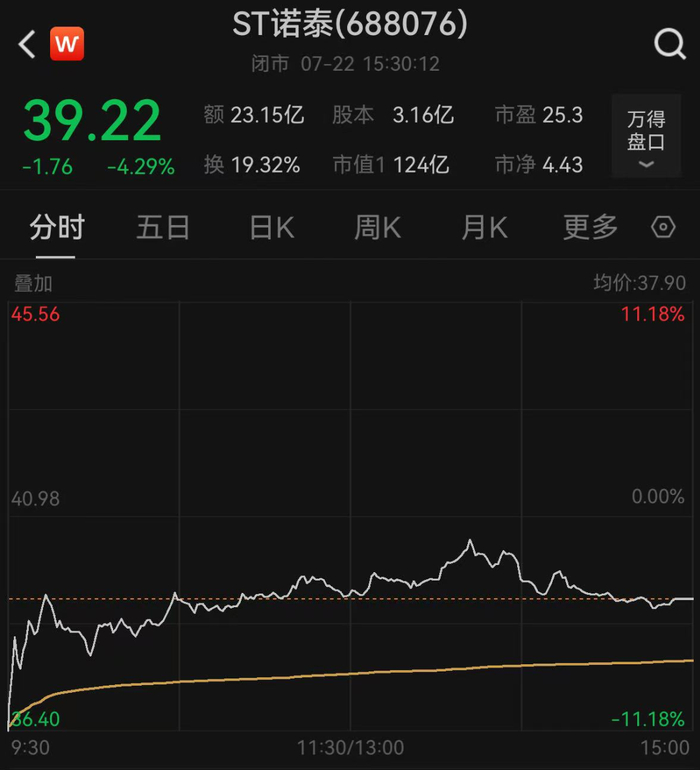Open the red W Wind logo button
This screenshot has width=700, height=770.
67,44
